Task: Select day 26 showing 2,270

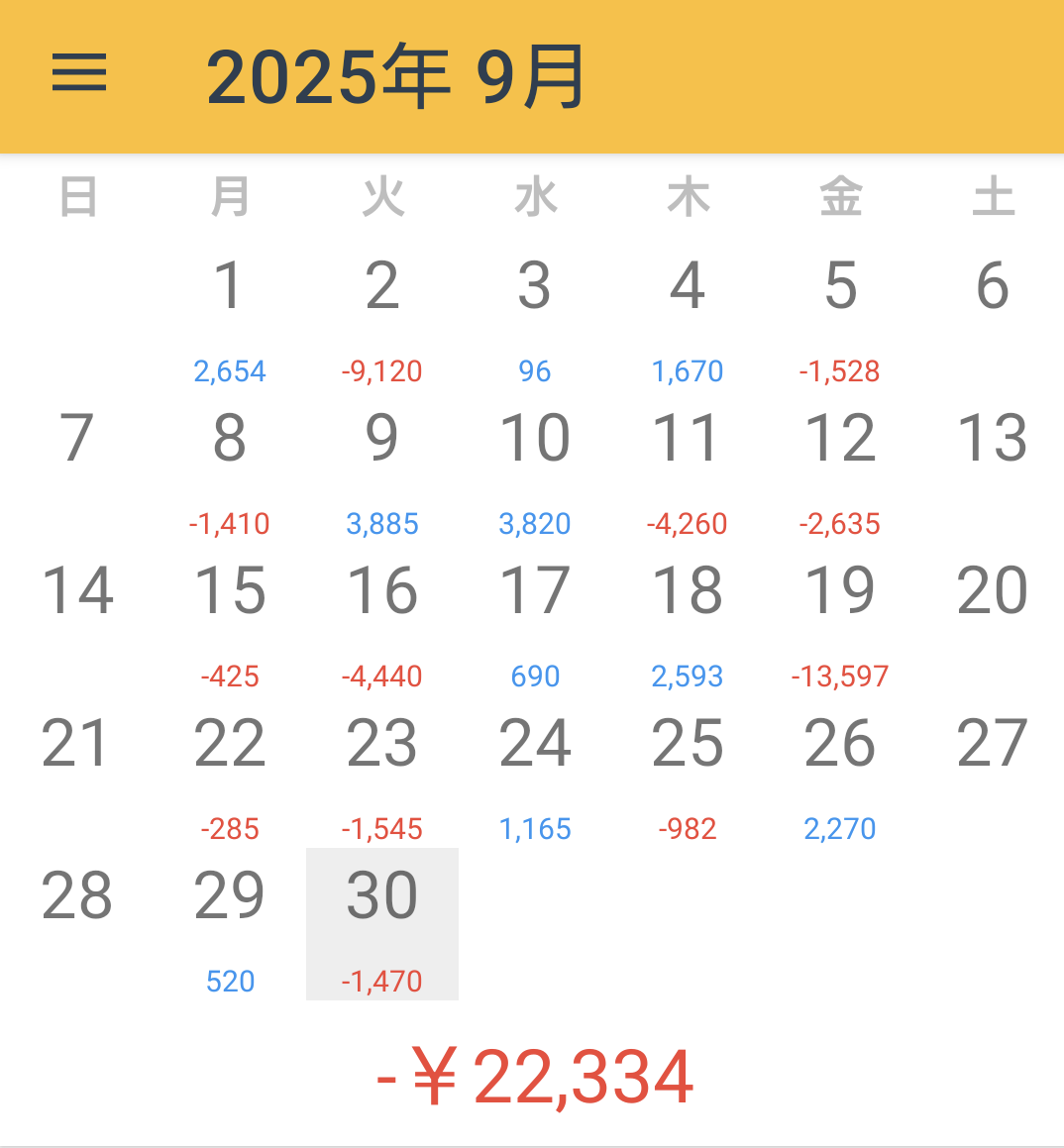Action: (840, 773)
